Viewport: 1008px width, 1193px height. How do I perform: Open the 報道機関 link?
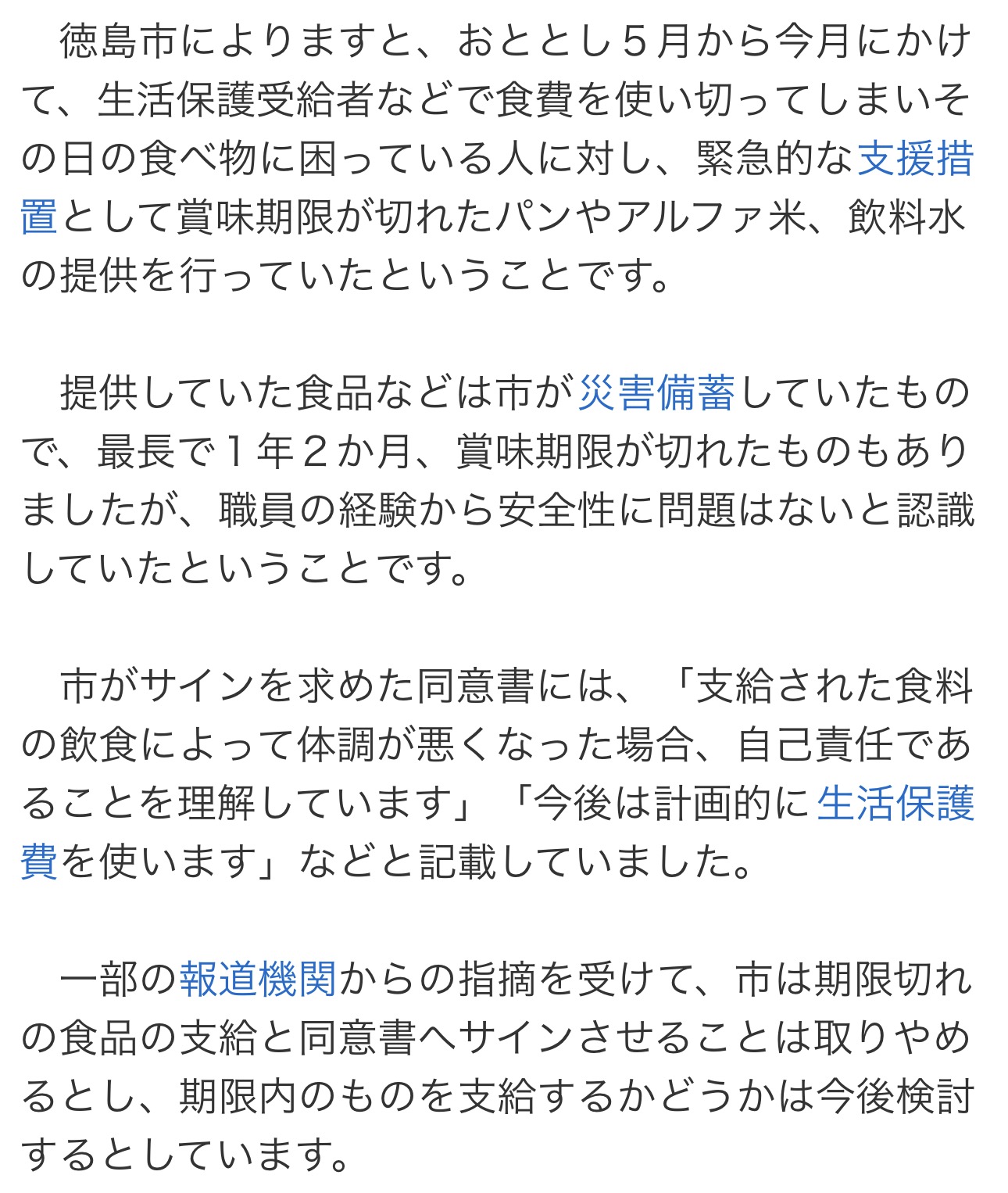[x=258, y=980]
